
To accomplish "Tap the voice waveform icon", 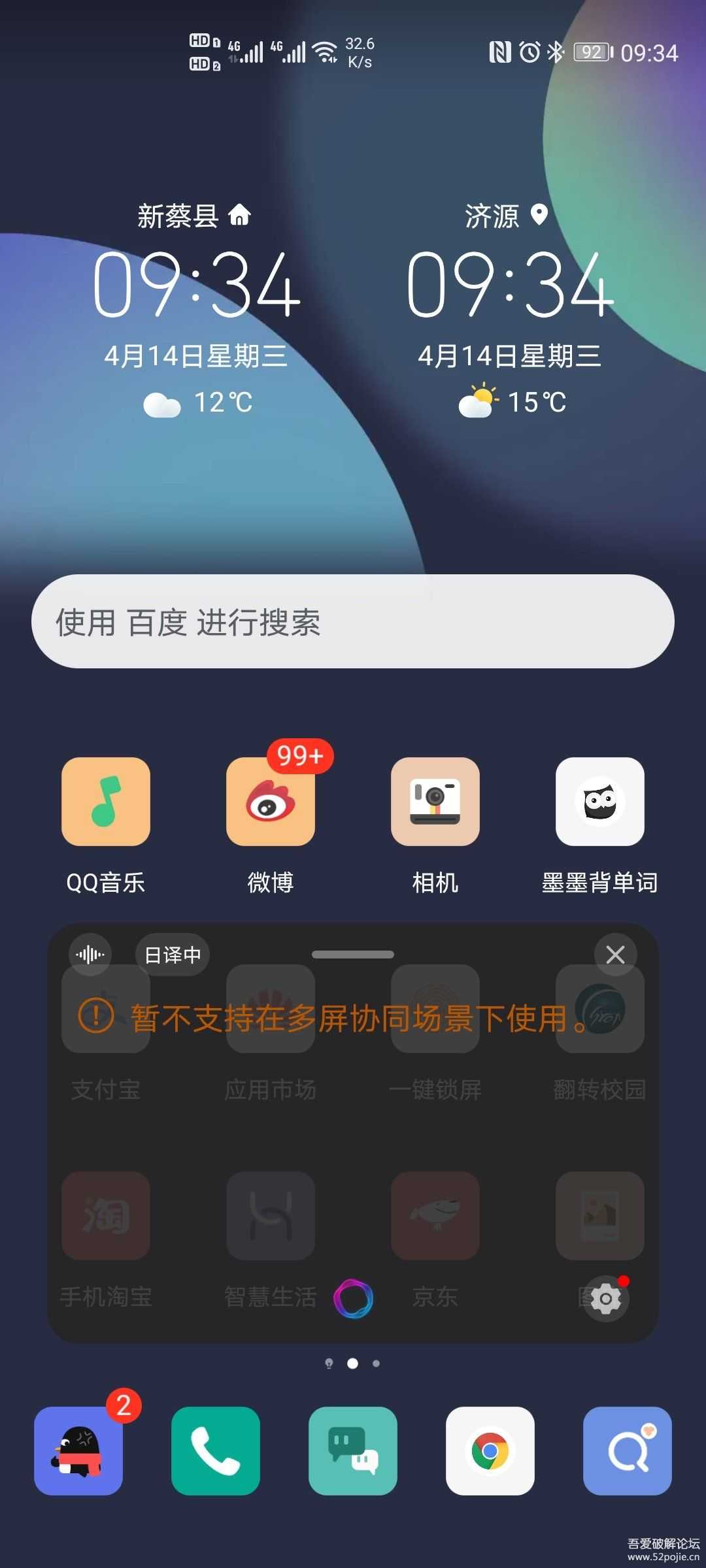I will [x=90, y=955].
